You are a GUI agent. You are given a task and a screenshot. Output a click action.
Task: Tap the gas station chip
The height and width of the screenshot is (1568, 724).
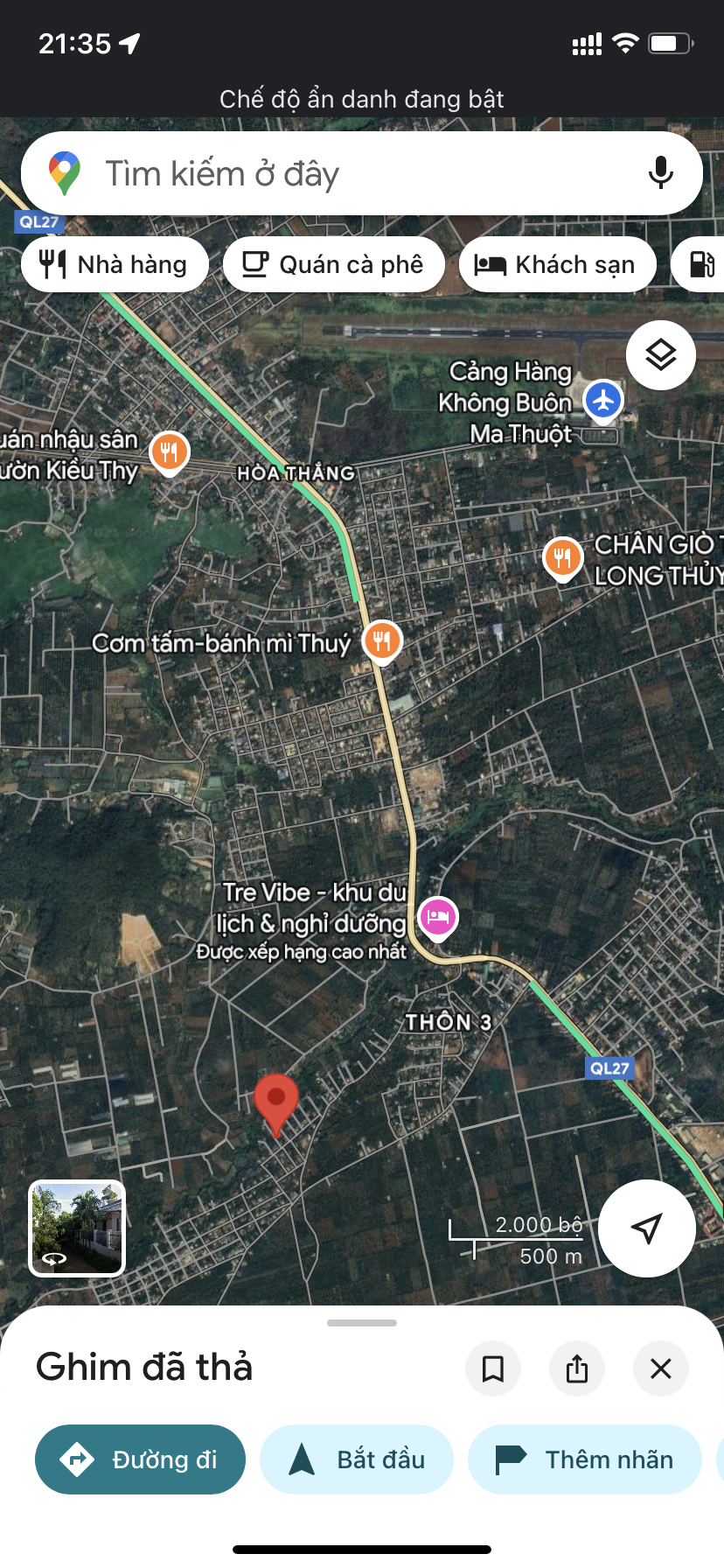pyautogui.click(x=701, y=264)
